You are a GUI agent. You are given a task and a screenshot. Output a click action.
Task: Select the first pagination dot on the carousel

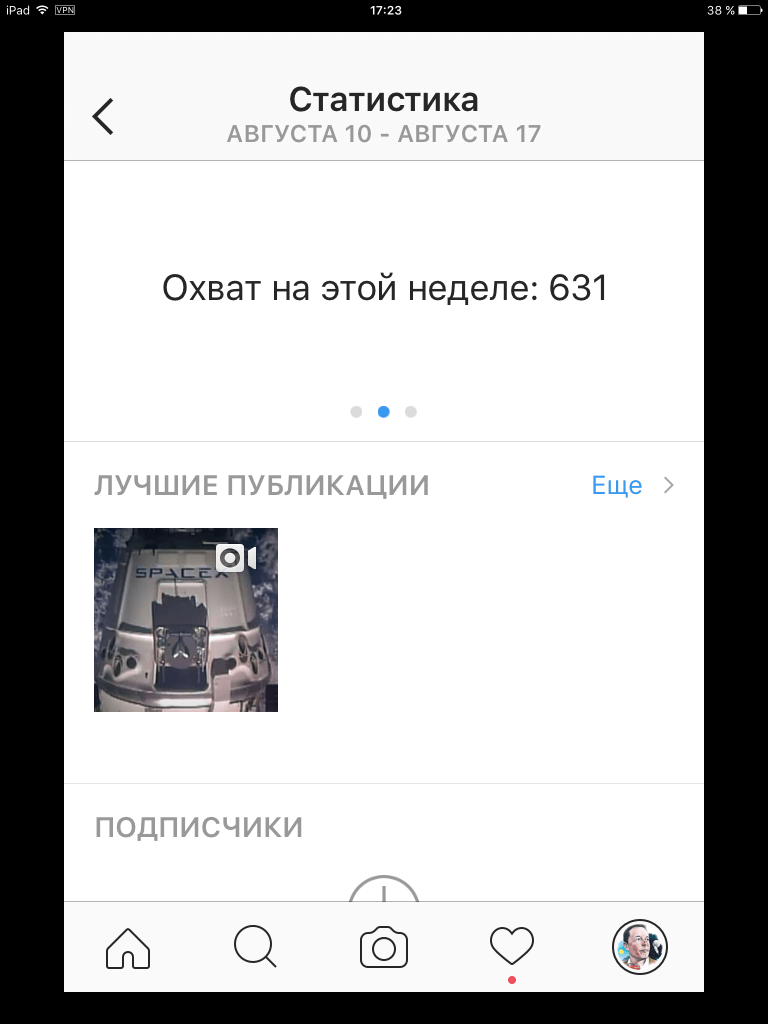tap(356, 411)
